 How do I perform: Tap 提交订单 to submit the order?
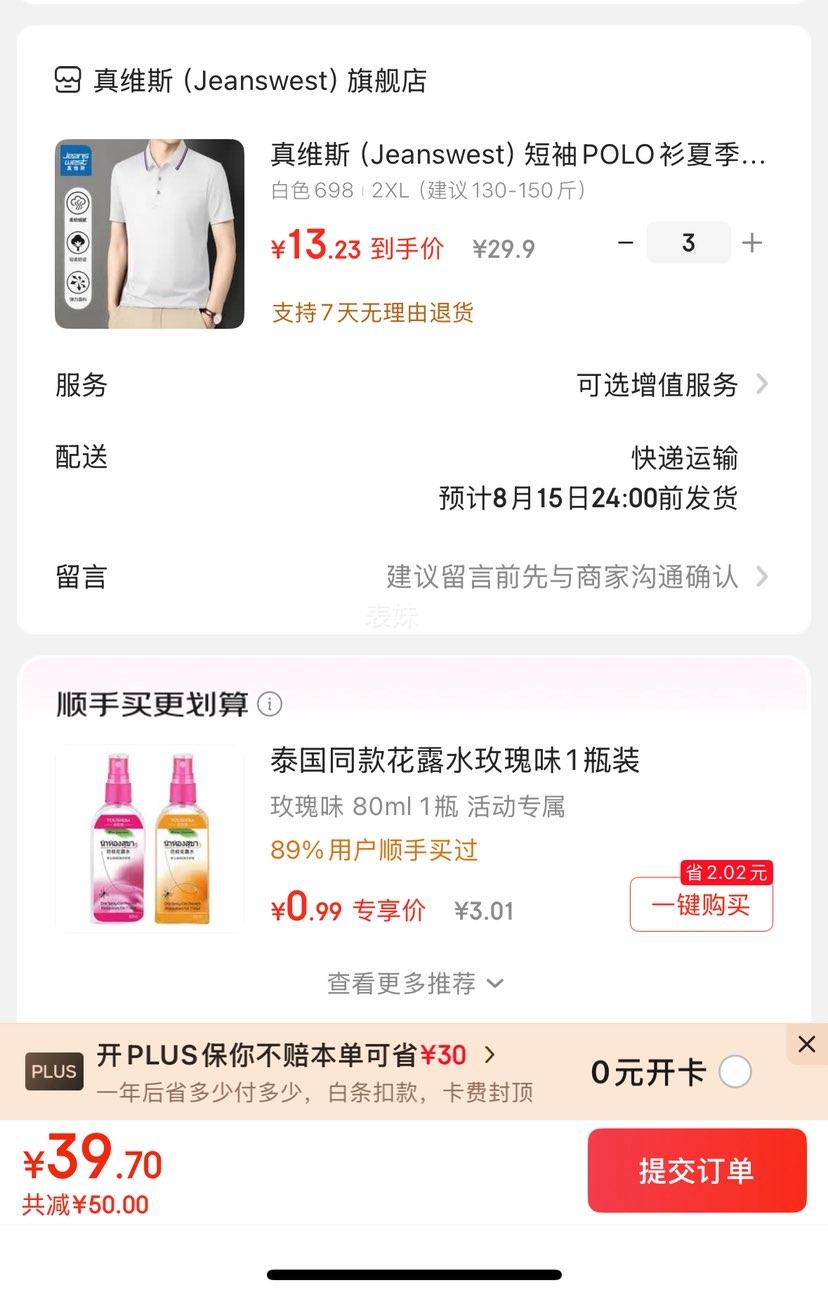(x=696, y=1170)
